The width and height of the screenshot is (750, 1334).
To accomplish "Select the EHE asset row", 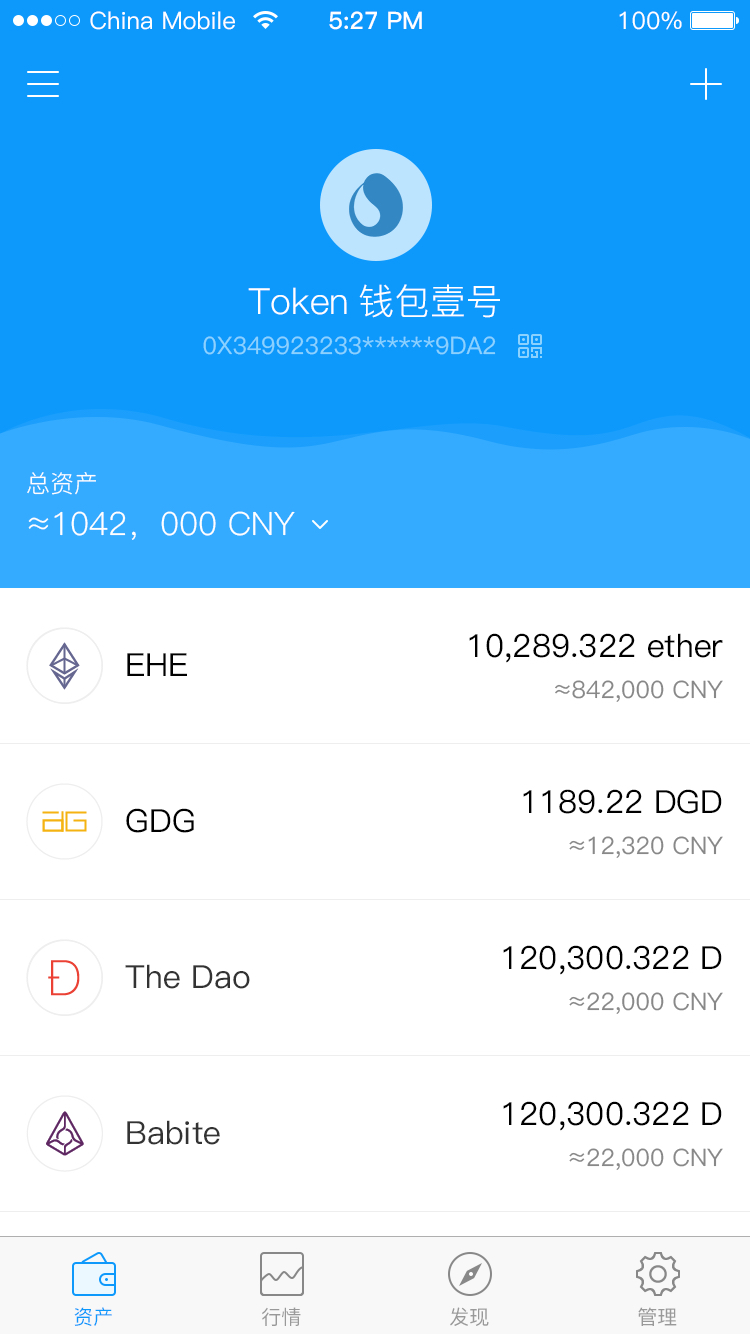I will coord(375,665).
